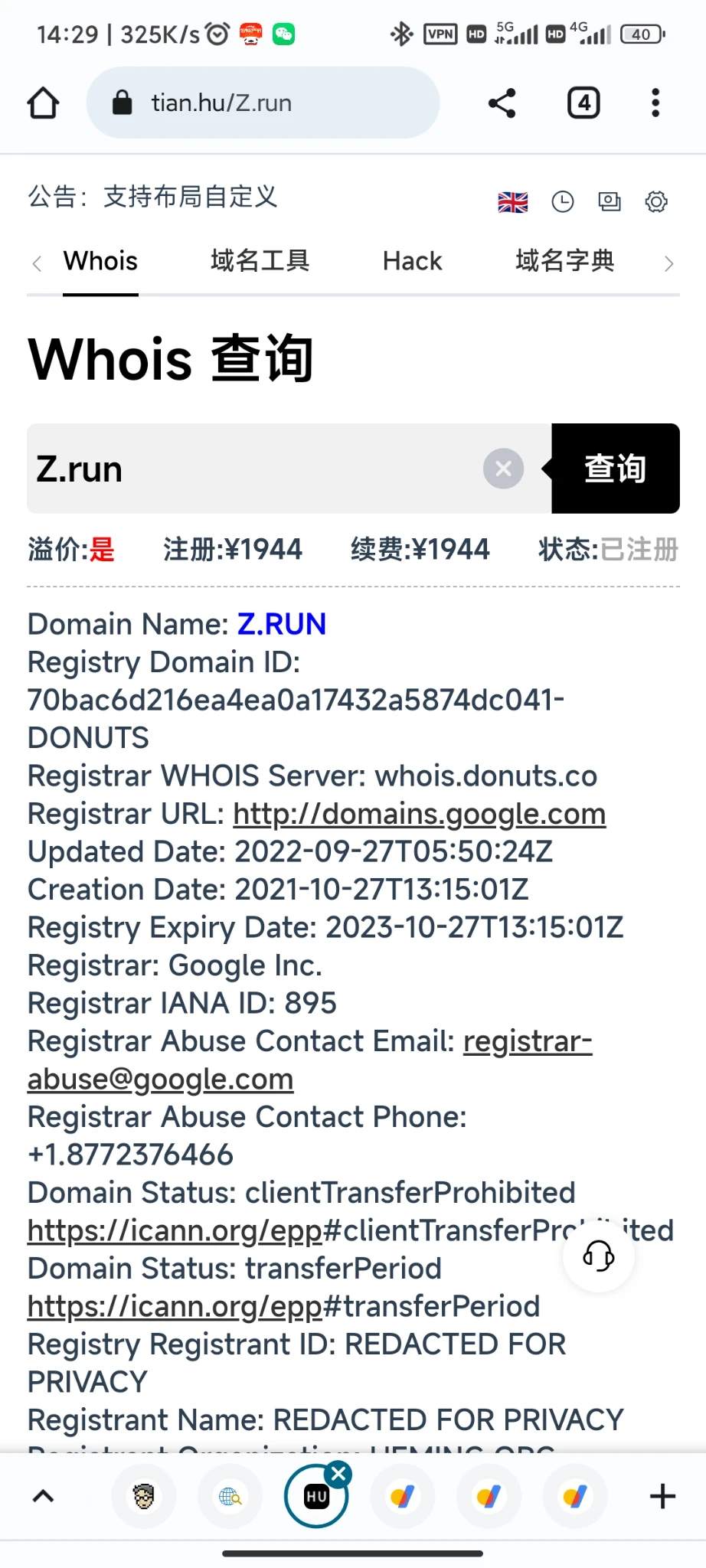This screenshot has width=706, height=1568.
Task: Close the current HU tab
Action: click(x=338, y=1474)
